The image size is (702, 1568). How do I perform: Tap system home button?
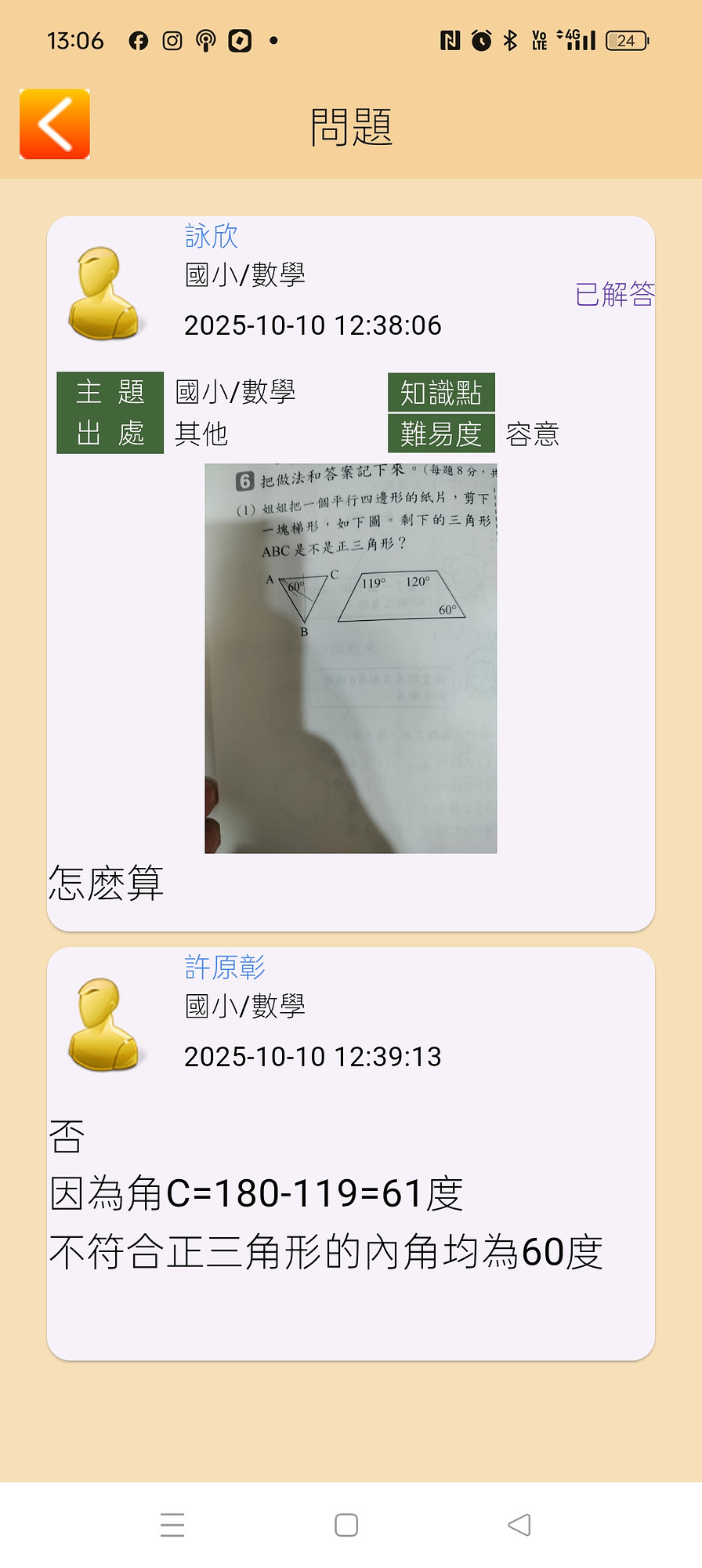pyautogui.click(x=346, y=1525)
